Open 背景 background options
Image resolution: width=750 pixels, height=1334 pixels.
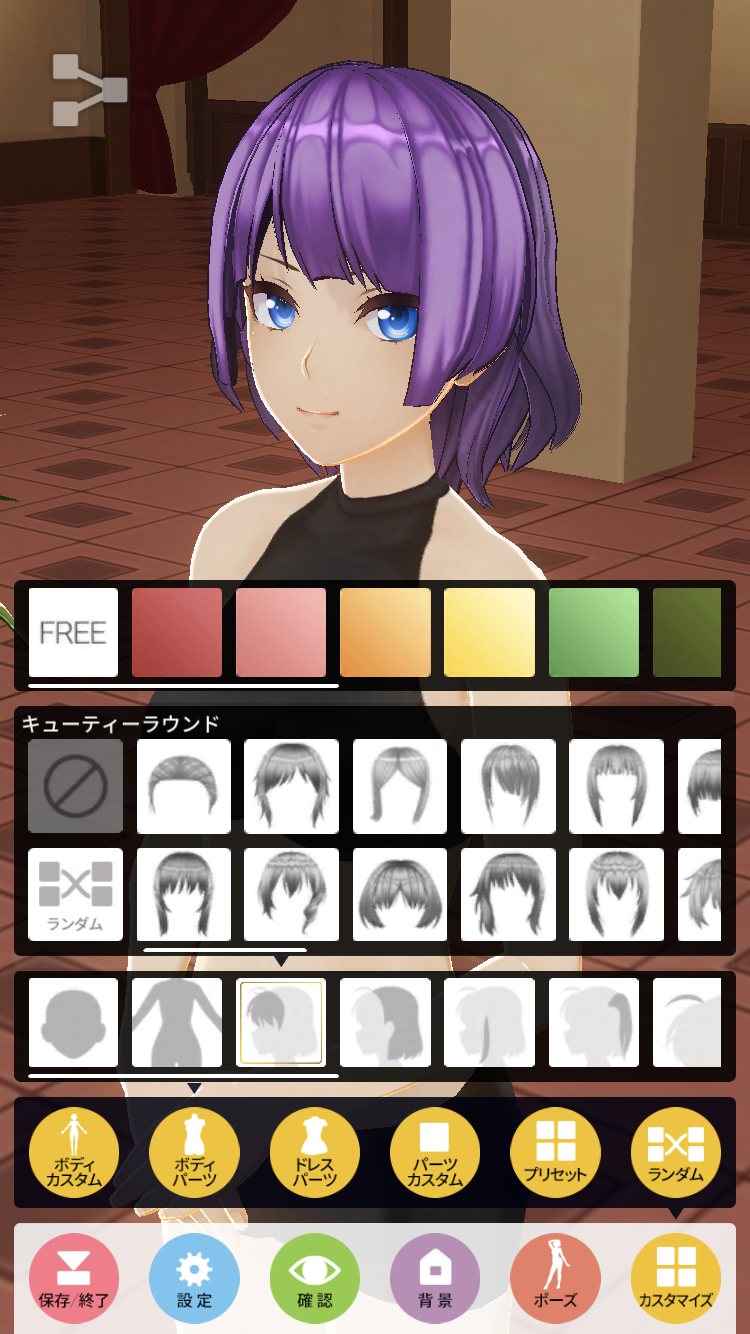pos(435,1279)
